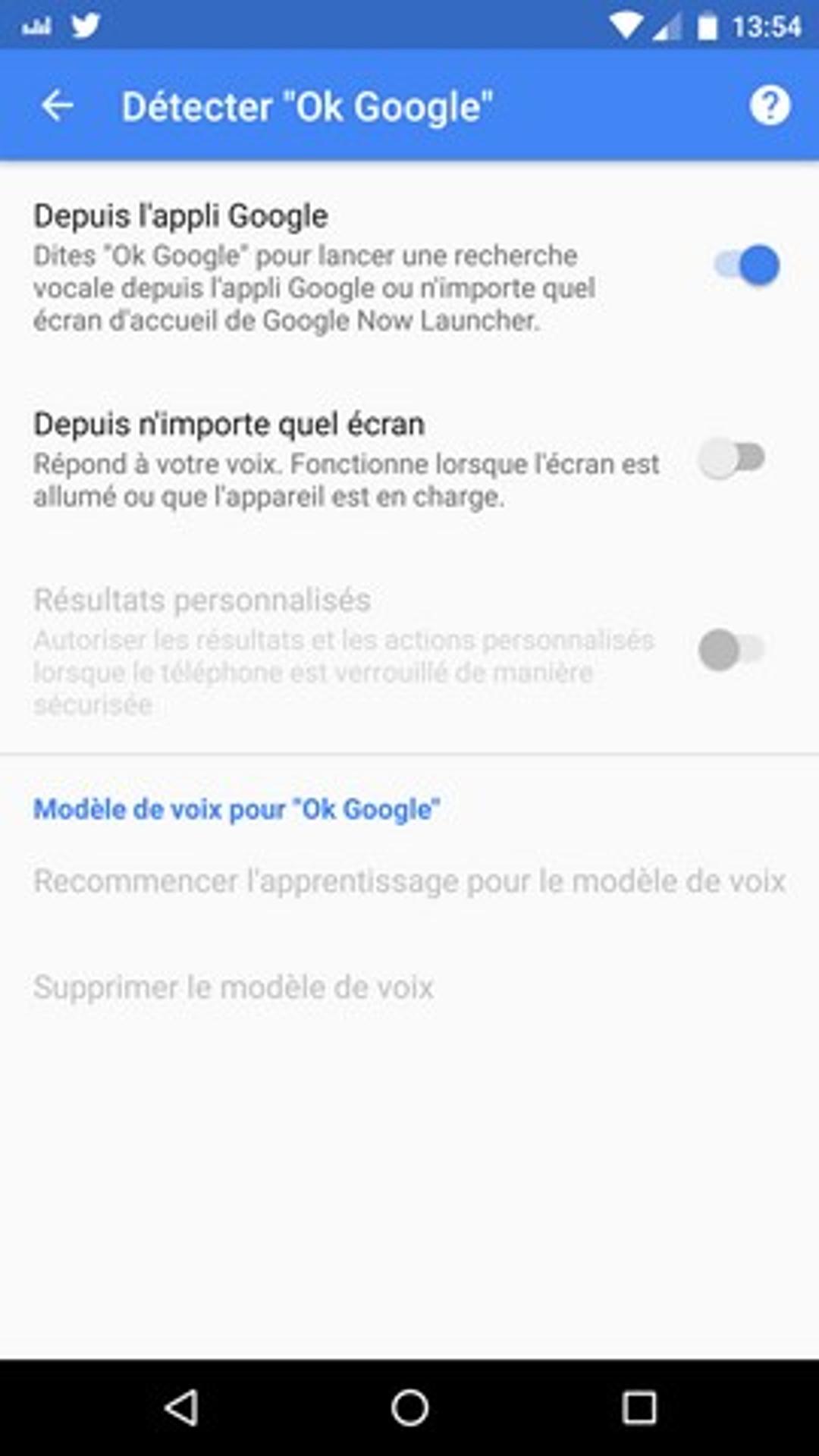Open the recent apps overview
The height and width of the screenshot is (1456, 819).
[x=639, y=1408]
